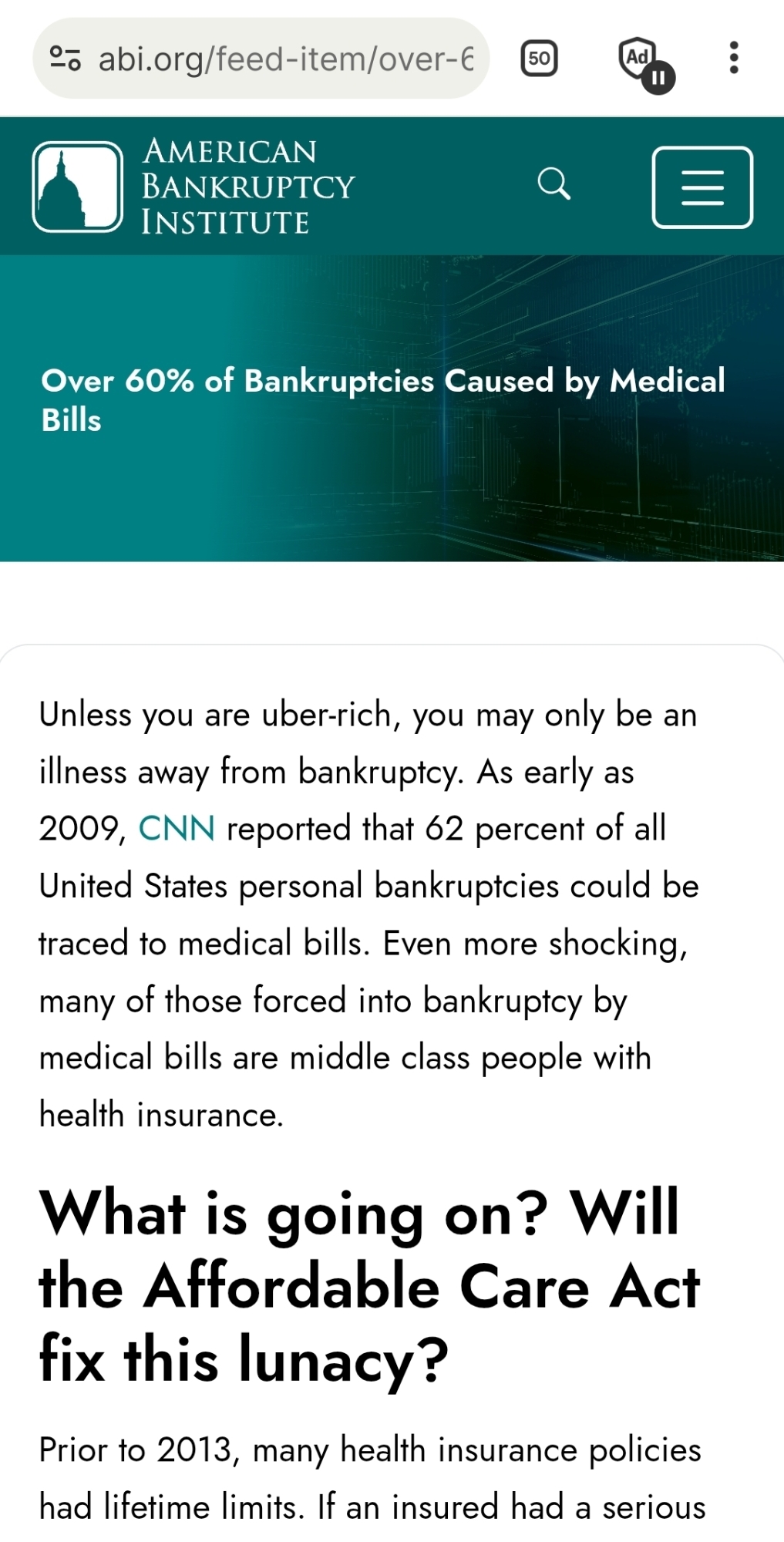
Task: Open the tab switcher showing 50 tabs
Action: pyautogui.click(x=540, y=59)
